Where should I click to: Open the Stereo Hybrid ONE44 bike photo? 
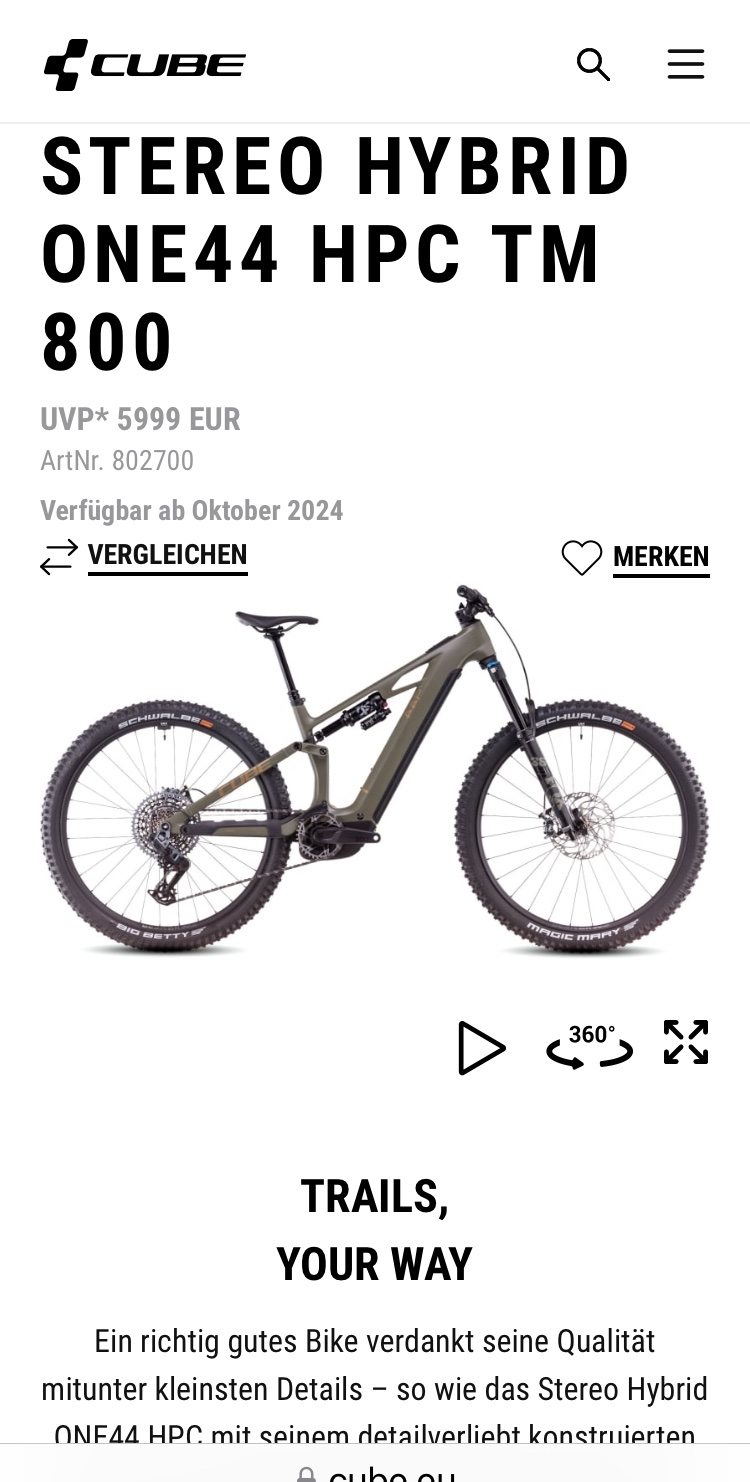coord(374,770)
